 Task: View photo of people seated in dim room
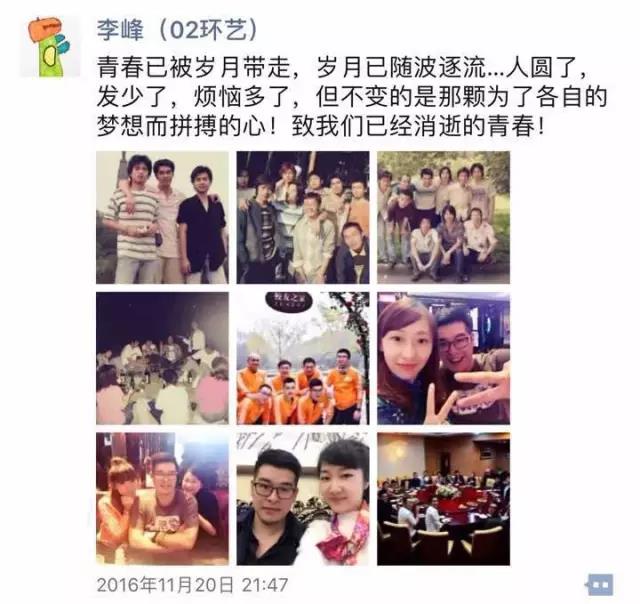[x=162, y=358]
